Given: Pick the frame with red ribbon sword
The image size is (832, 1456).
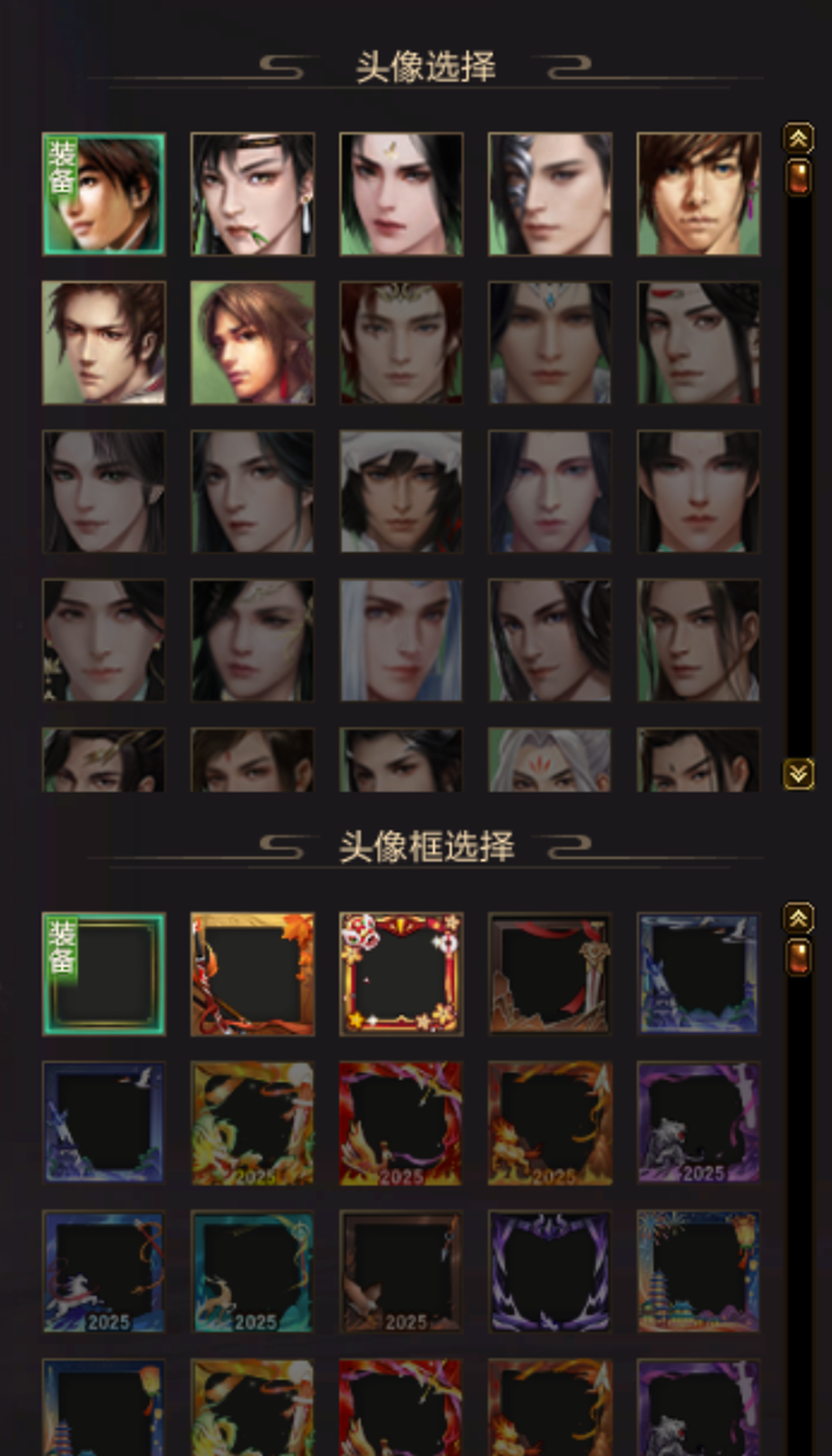Looking at the screenshot, I should coord(549,974).
